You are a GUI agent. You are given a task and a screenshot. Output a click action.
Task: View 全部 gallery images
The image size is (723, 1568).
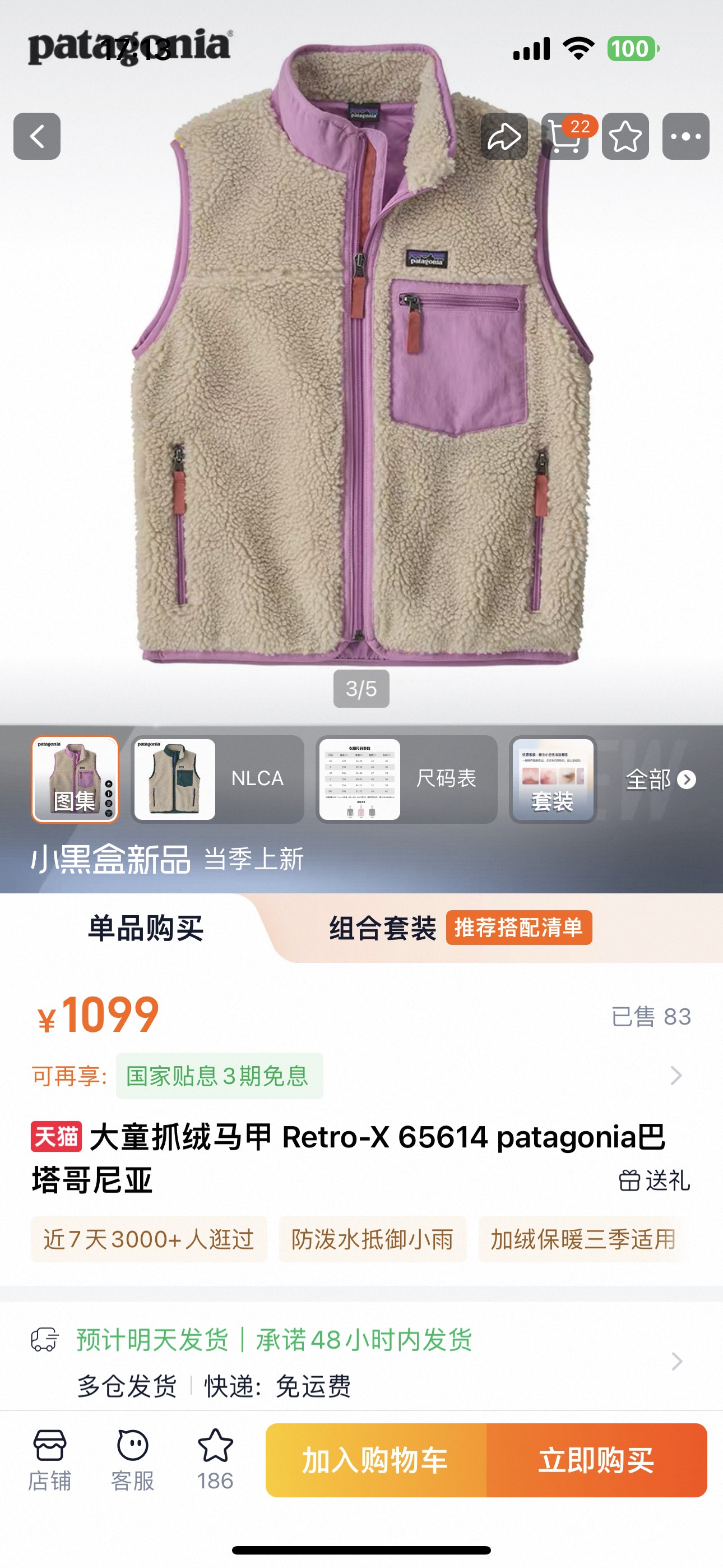pos(661,779)
